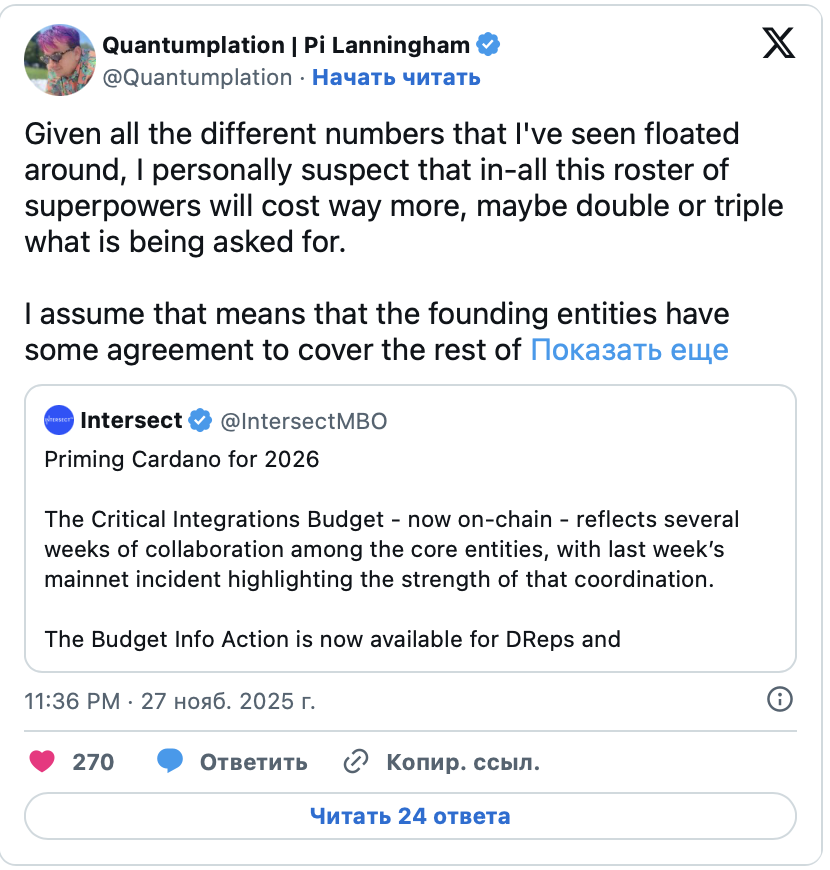Copy the post link via Копир. ссыл.
This screenshot has height=870, width=830.
[x=441, y=762]
